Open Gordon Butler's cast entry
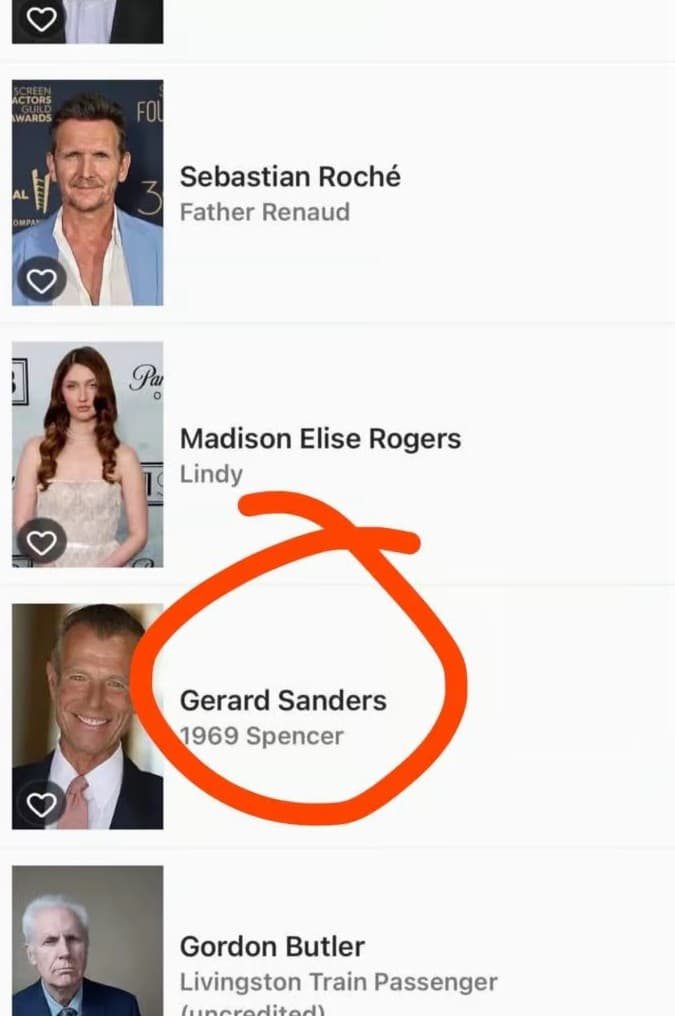 [272, 946]
